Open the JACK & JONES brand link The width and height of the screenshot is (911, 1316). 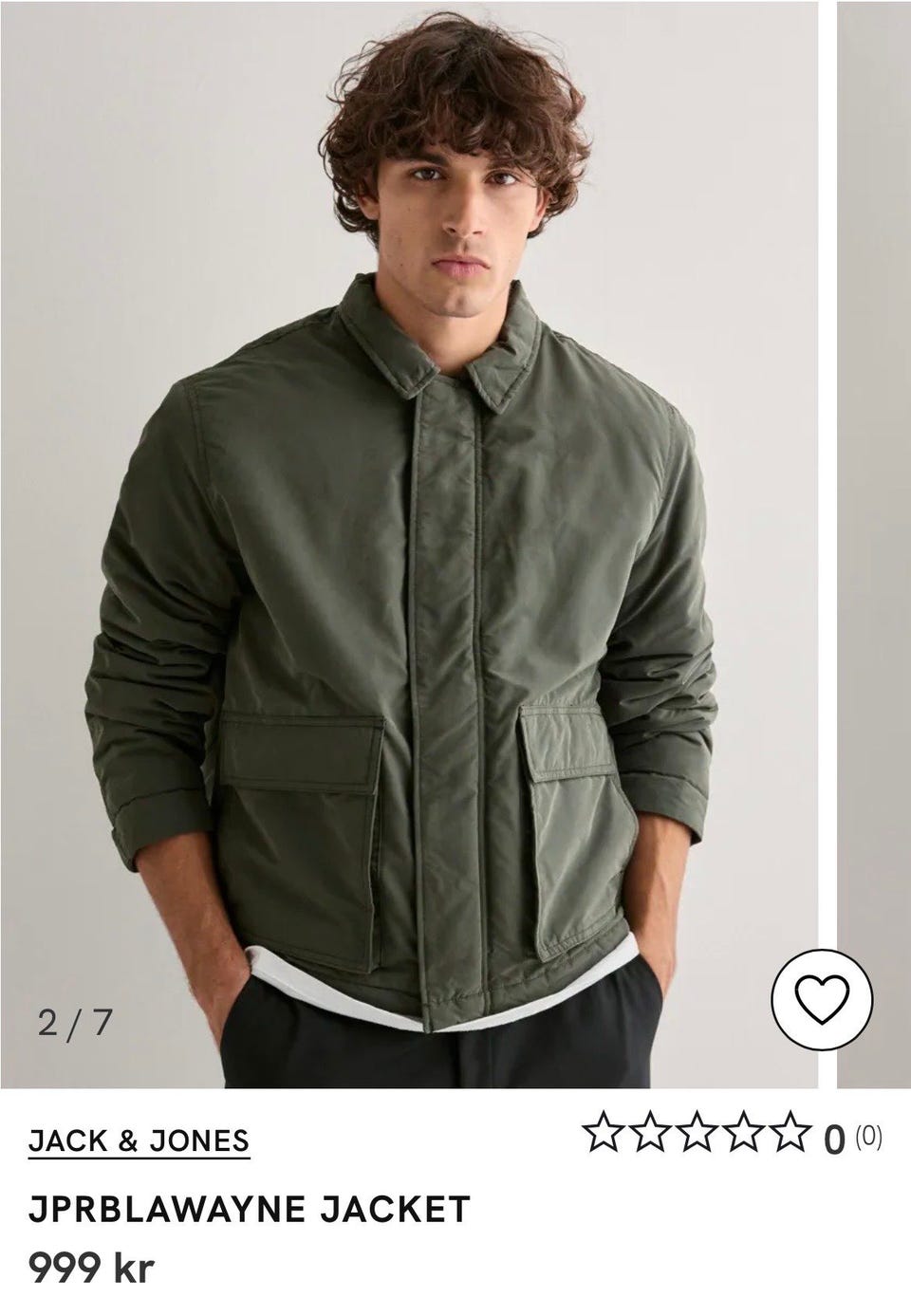139,1140
